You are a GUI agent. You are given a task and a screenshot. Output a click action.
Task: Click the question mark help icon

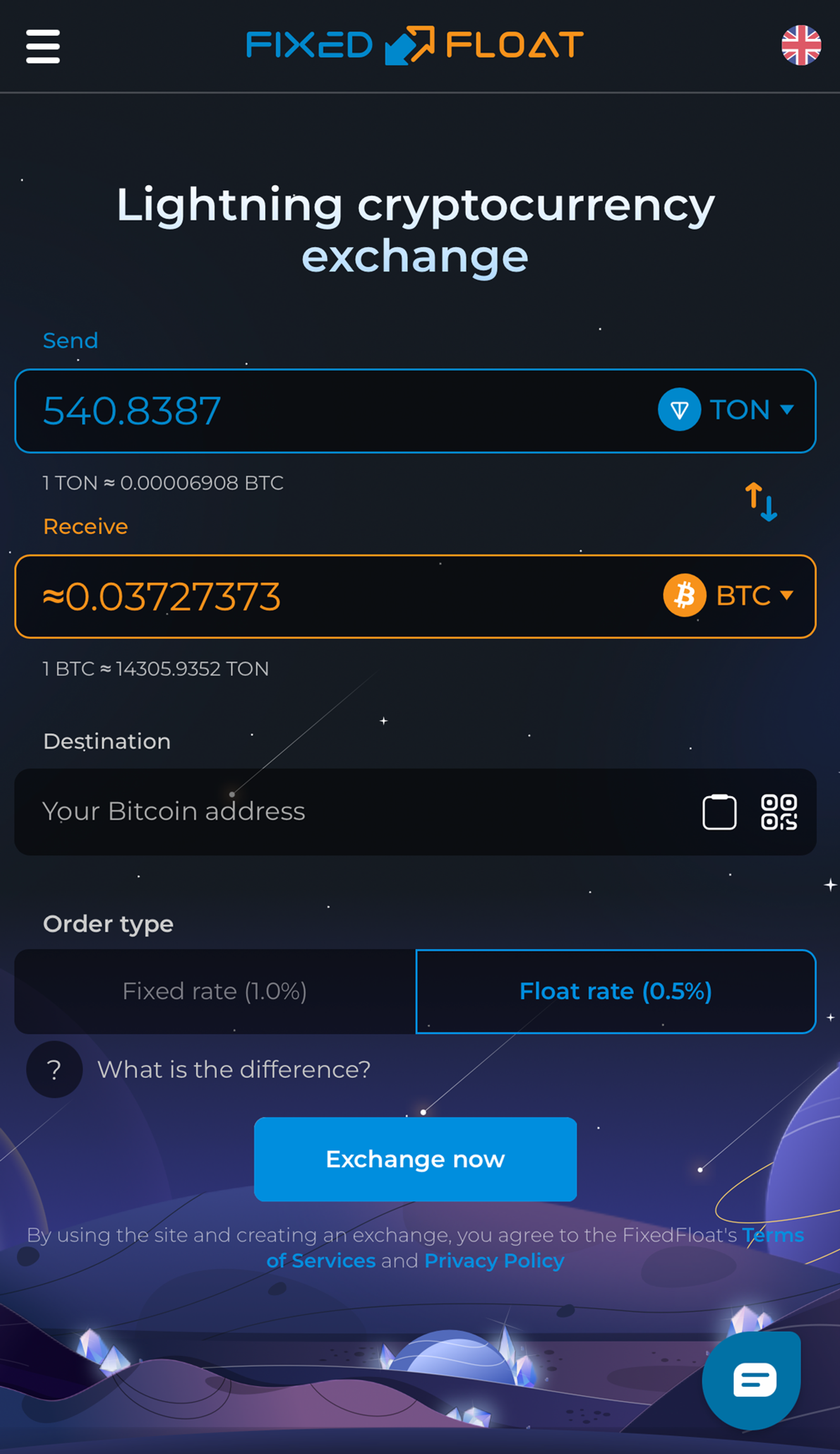click(x=54, y=1068)
